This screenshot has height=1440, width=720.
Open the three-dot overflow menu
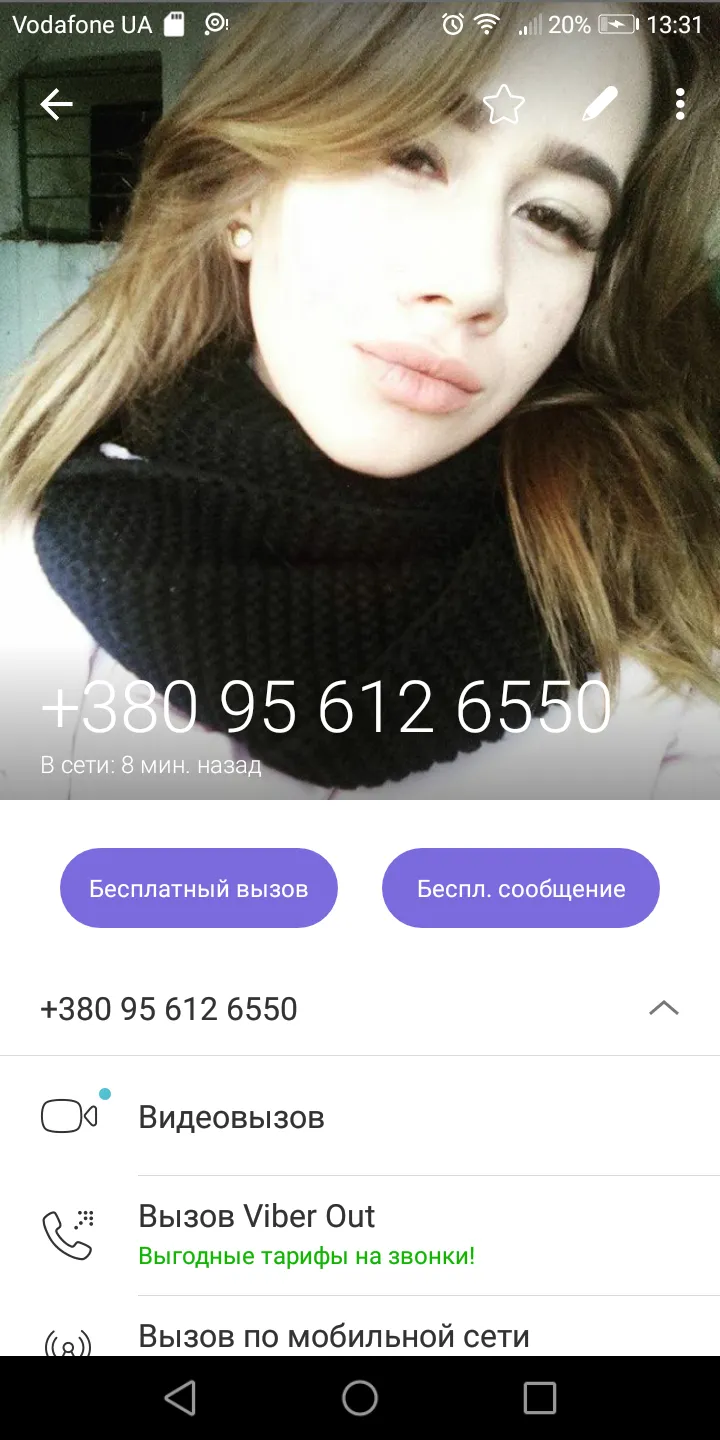click(x=680, y=104)
